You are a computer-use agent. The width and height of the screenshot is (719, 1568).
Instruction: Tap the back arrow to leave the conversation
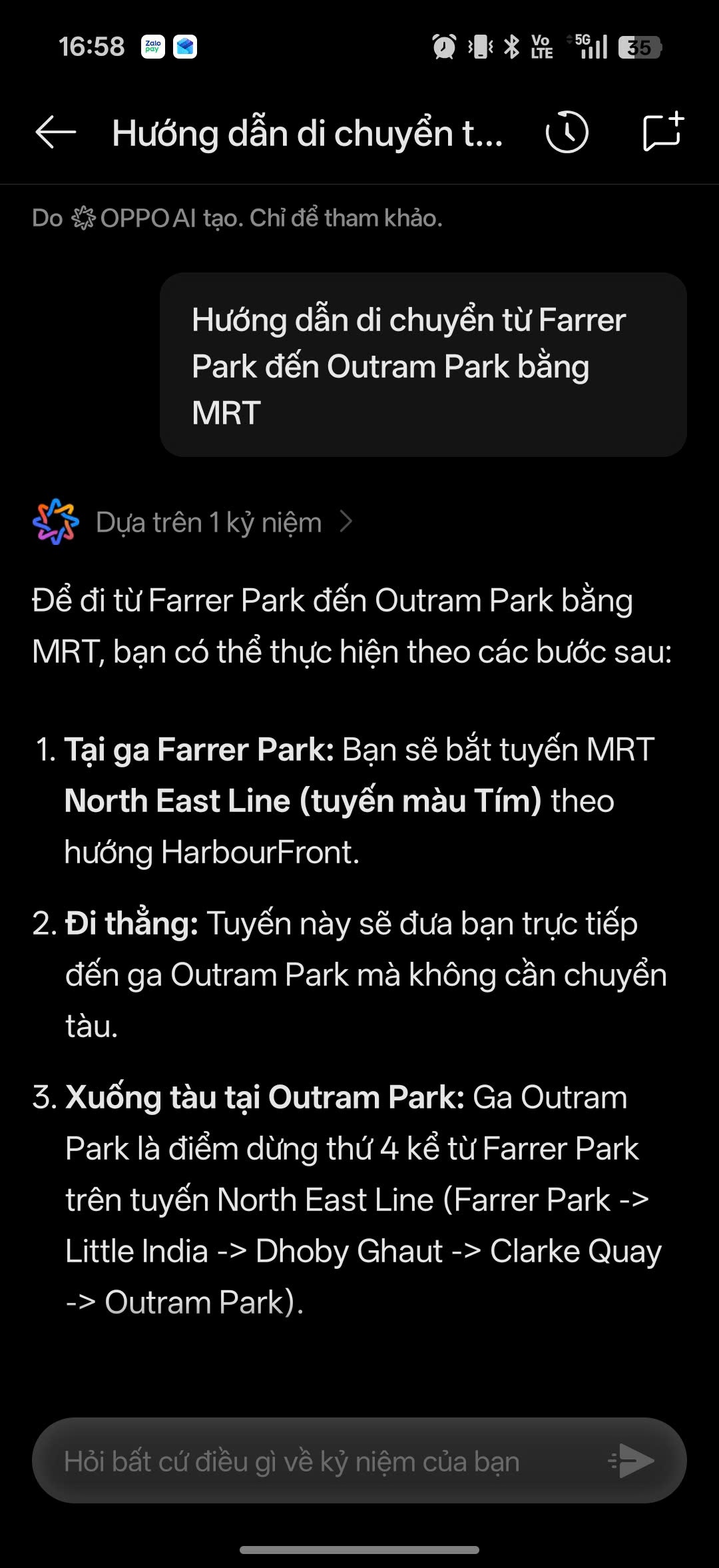57,133
